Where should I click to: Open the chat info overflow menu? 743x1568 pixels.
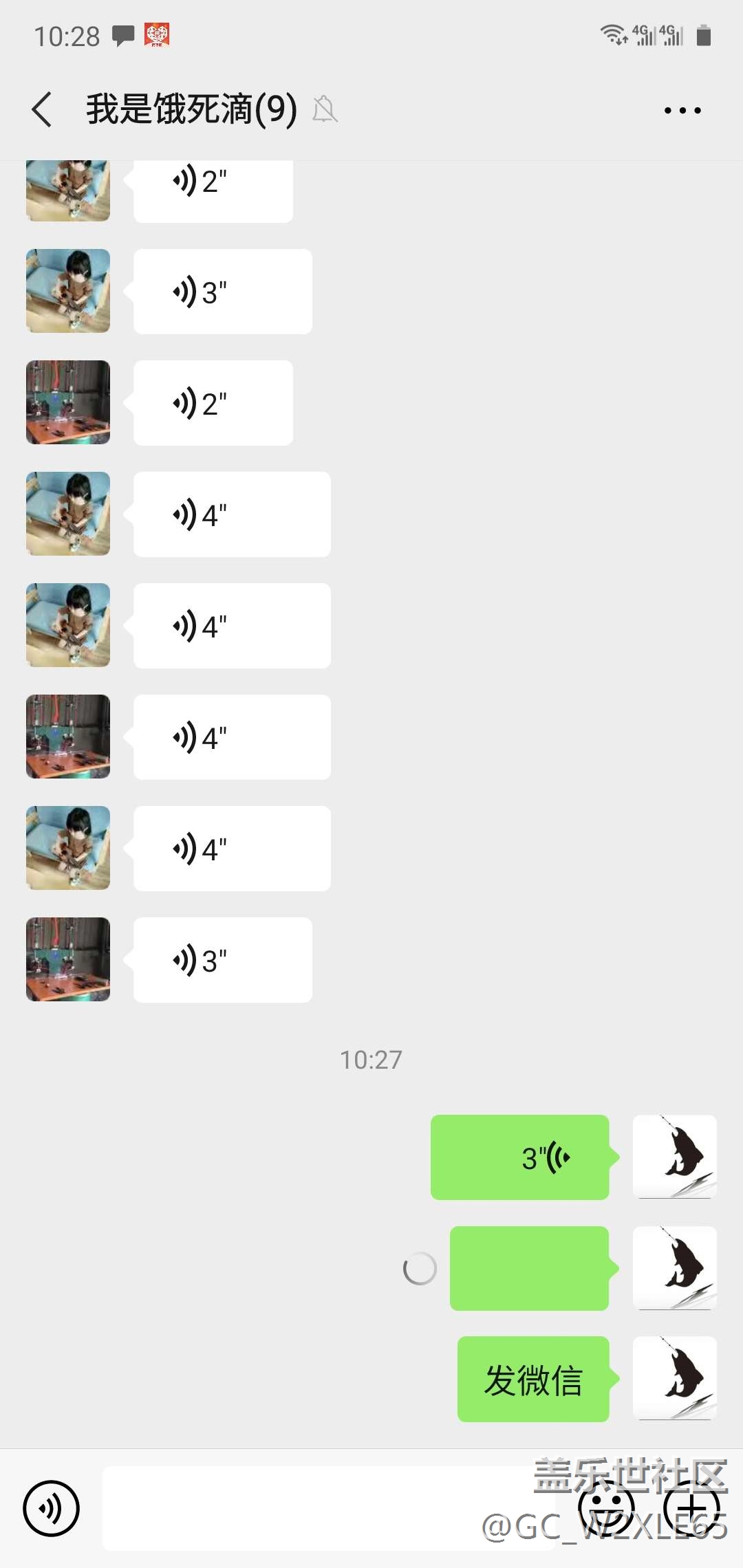point(682,110)
